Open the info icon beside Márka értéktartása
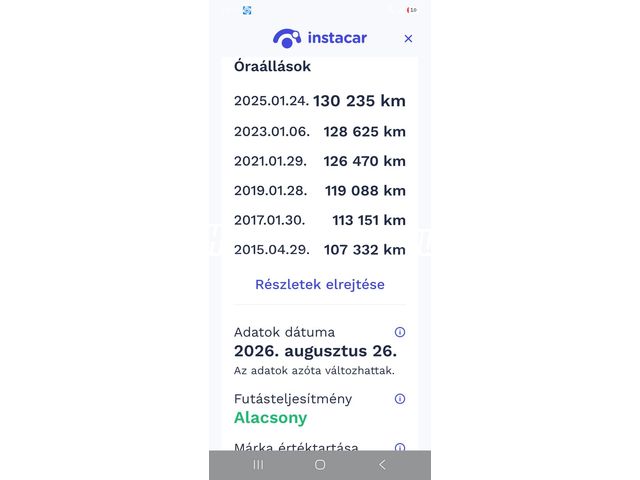 coord(400,447)
